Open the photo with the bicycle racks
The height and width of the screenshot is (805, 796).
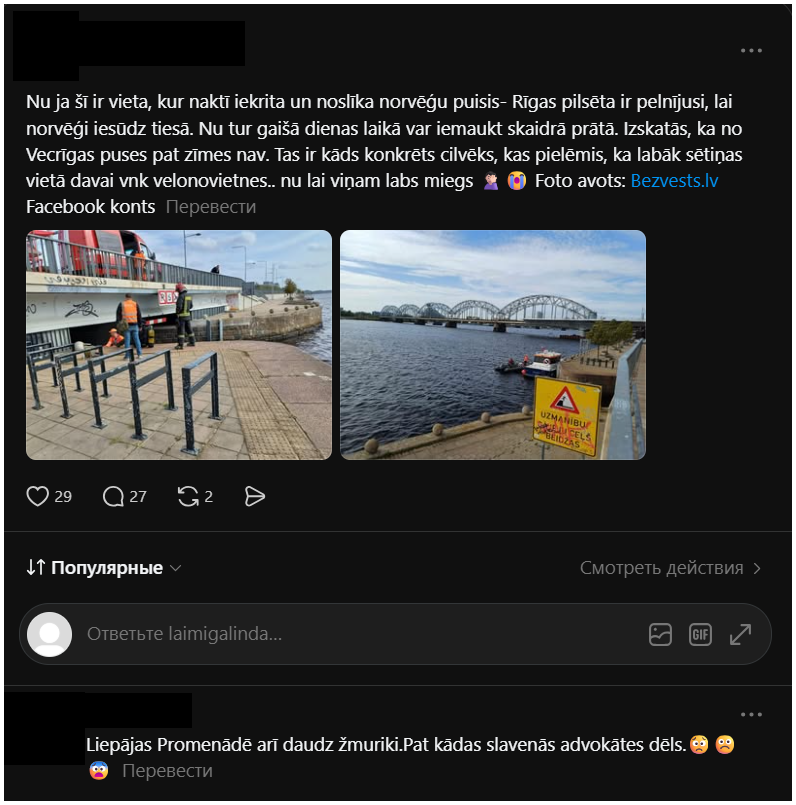coord(179,344)
